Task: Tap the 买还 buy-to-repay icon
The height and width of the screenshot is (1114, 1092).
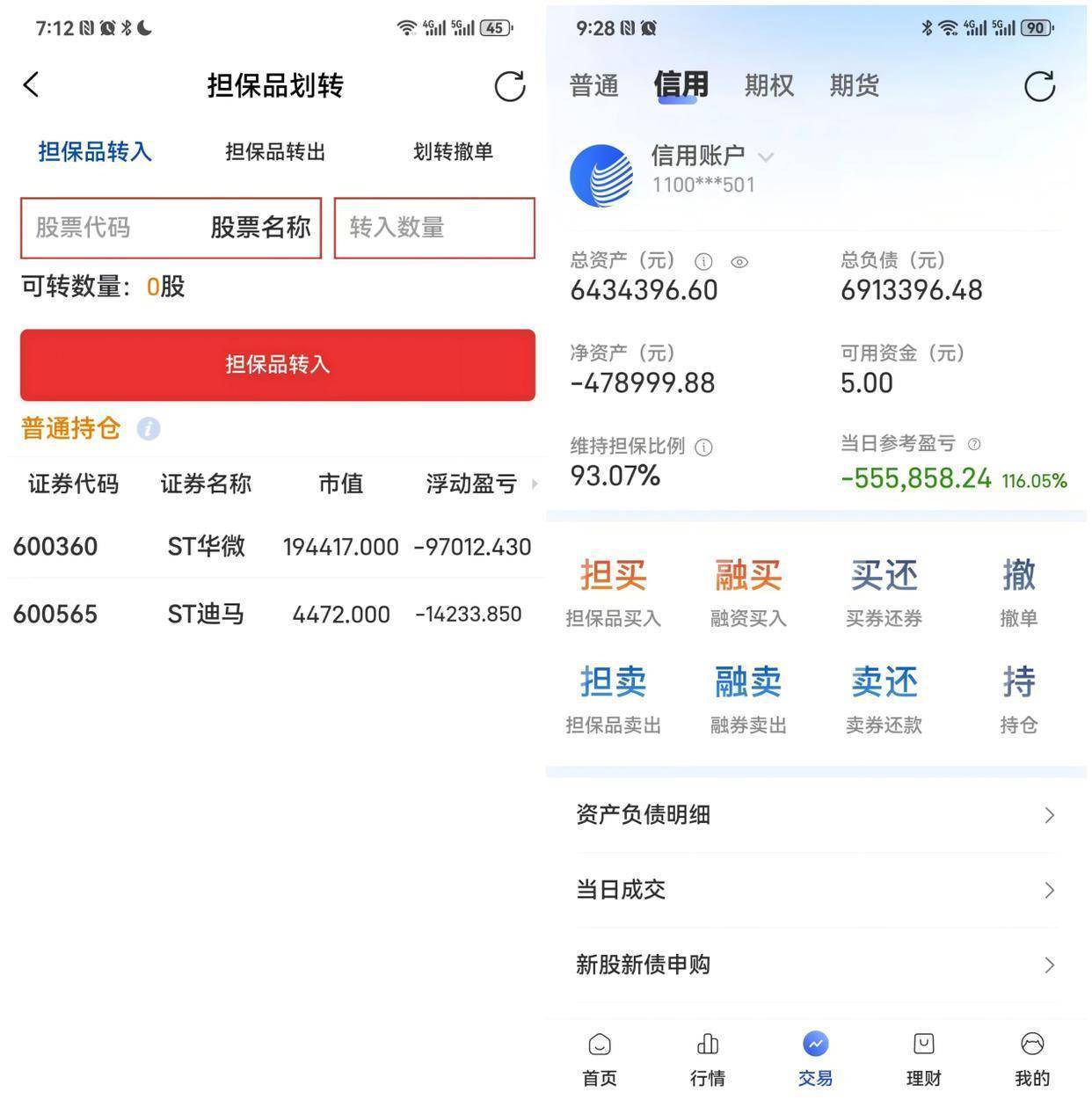Action: [x=883, y=576]
